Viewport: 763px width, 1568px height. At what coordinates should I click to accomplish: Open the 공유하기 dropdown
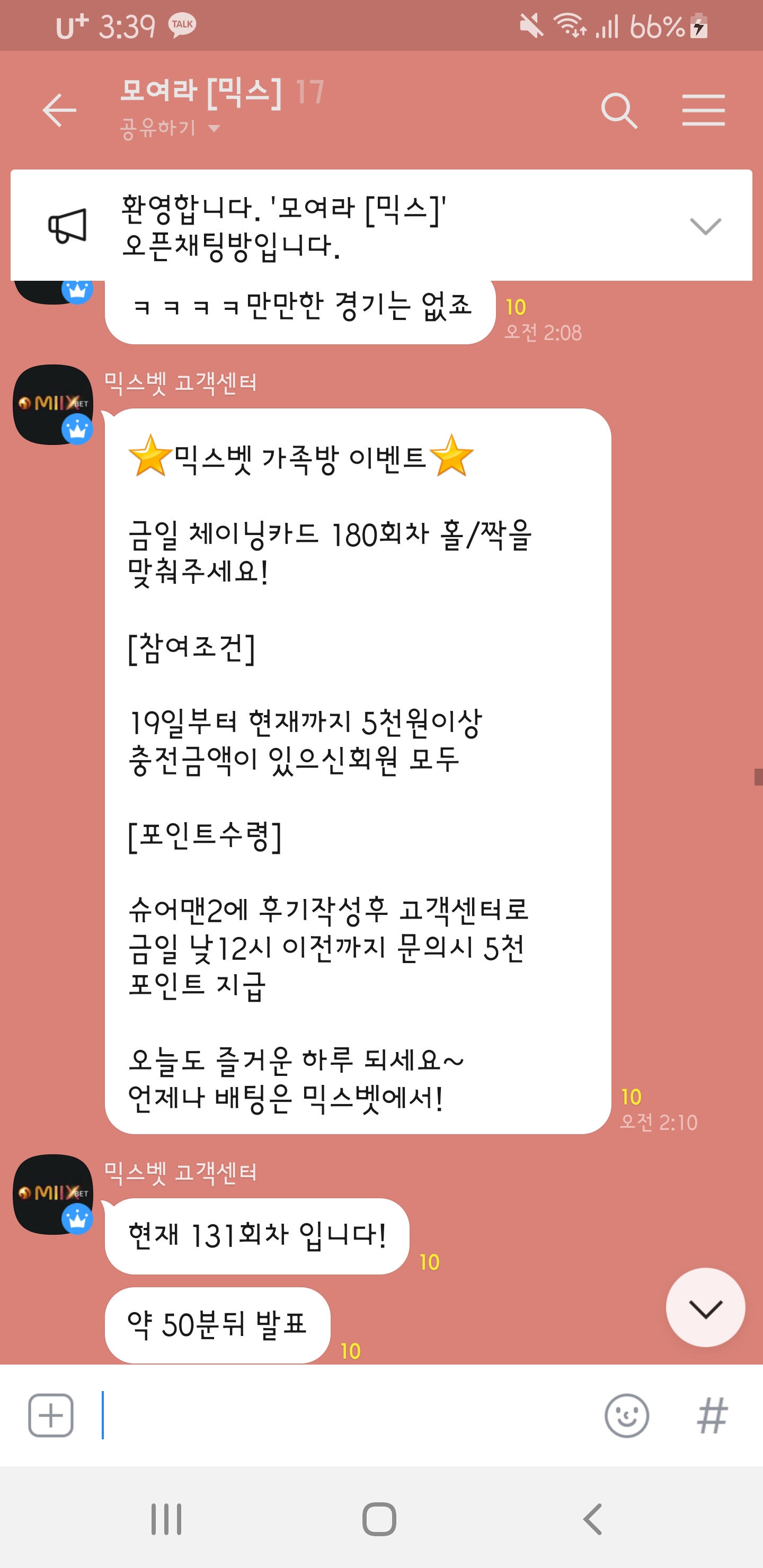pyautogui.click(x=170, y=128)
